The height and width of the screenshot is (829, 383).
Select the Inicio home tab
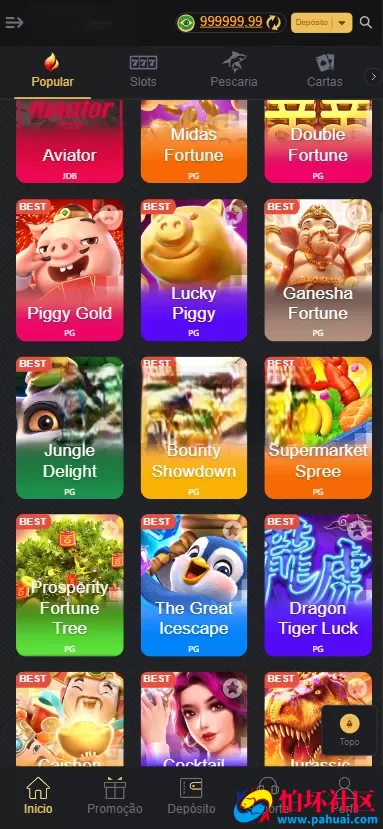38,796
